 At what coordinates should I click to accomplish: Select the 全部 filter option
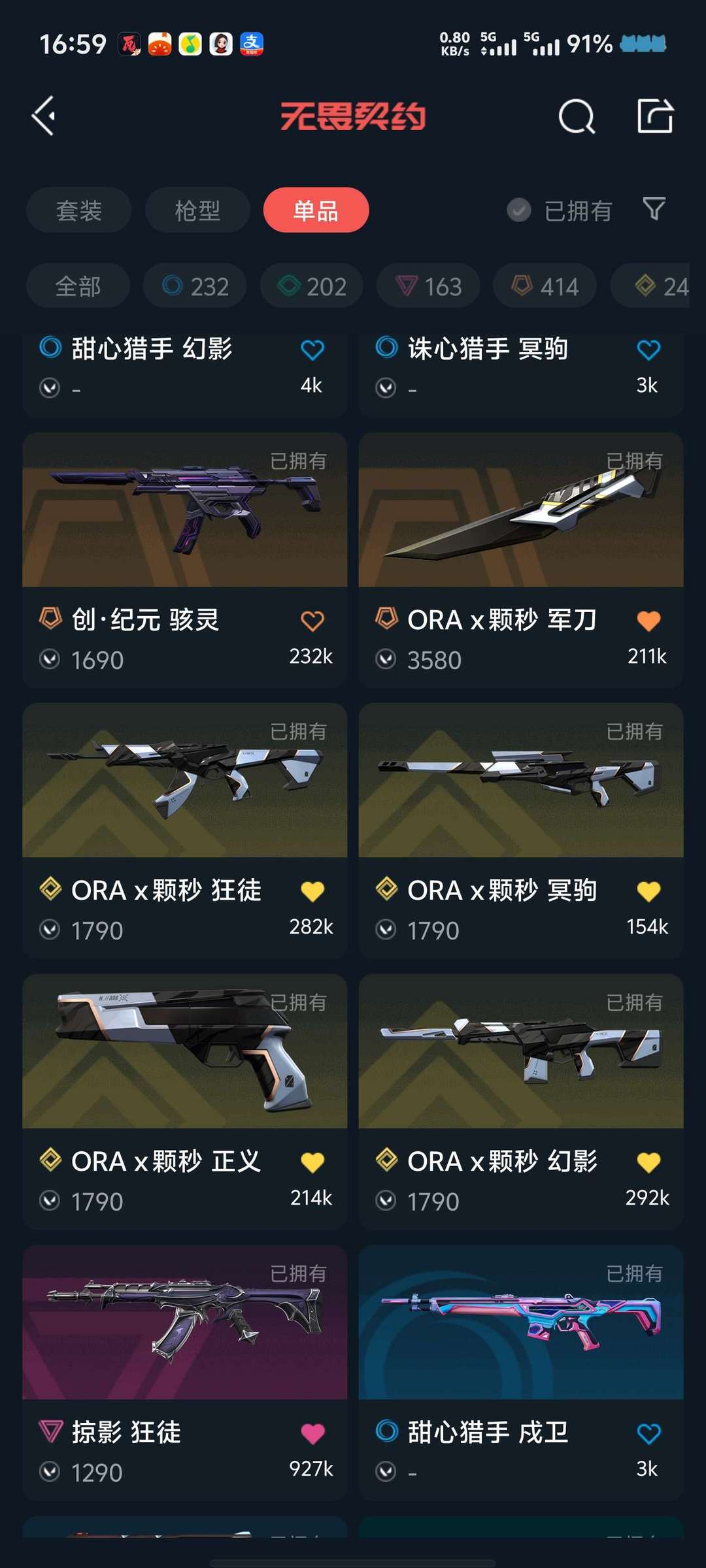pyautogui.click(x=77, y=286)
